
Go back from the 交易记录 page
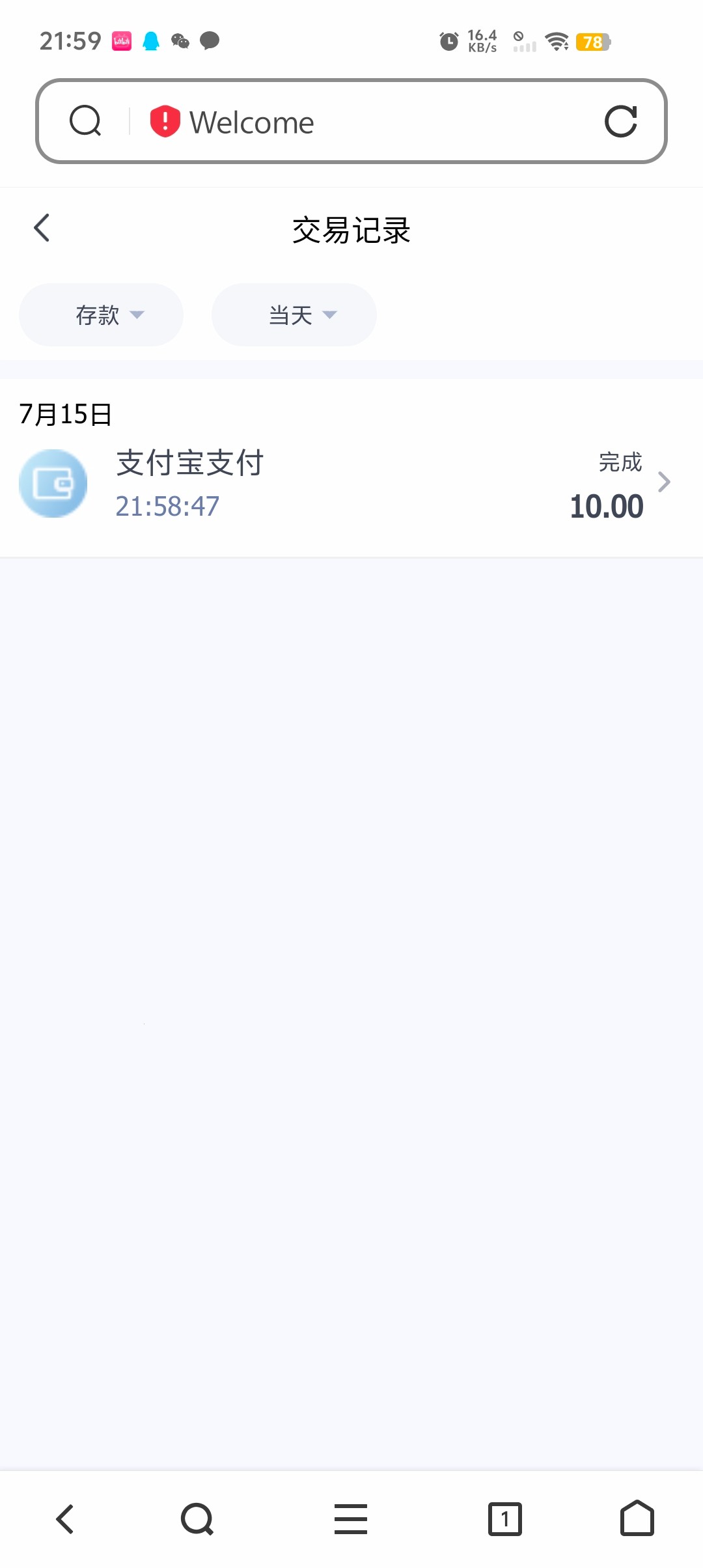tap(42, 228)
